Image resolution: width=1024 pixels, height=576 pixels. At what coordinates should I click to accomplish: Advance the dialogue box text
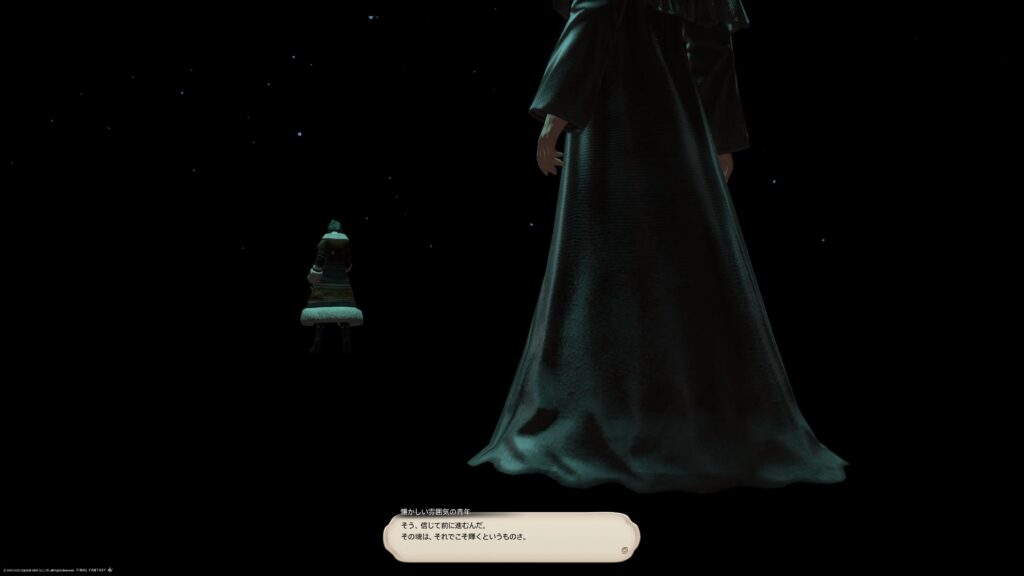pos(622,549)
